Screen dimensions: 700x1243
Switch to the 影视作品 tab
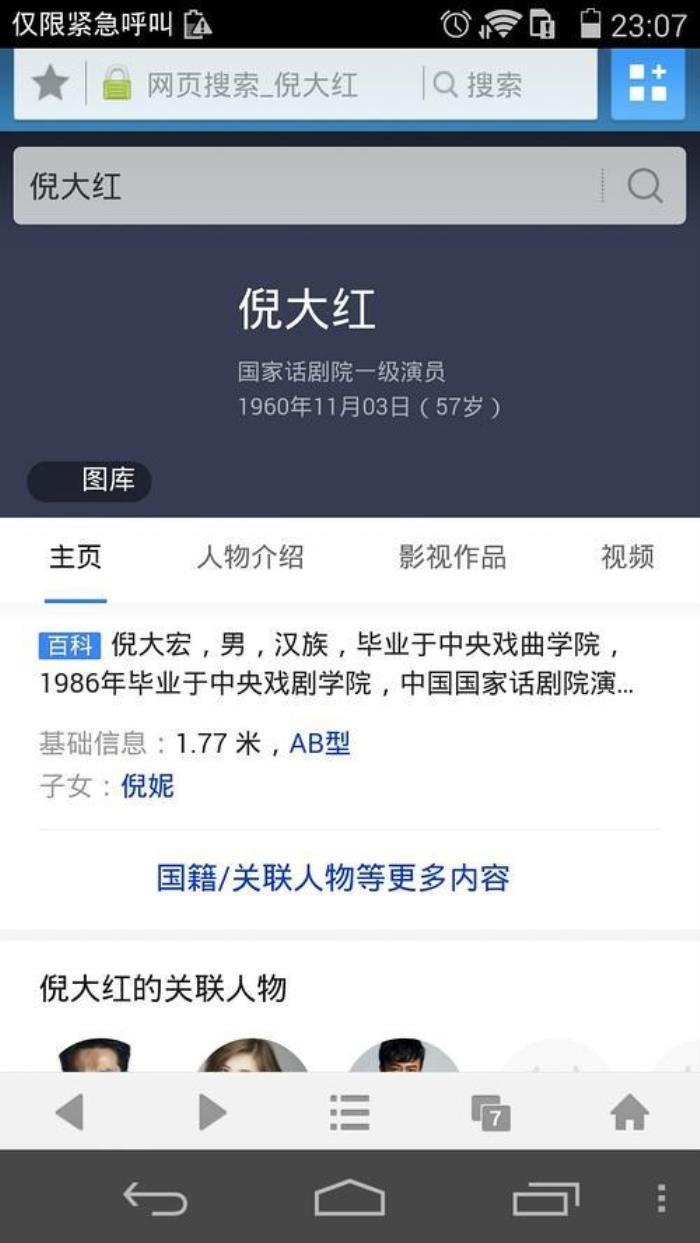click(x=452, y=557)
